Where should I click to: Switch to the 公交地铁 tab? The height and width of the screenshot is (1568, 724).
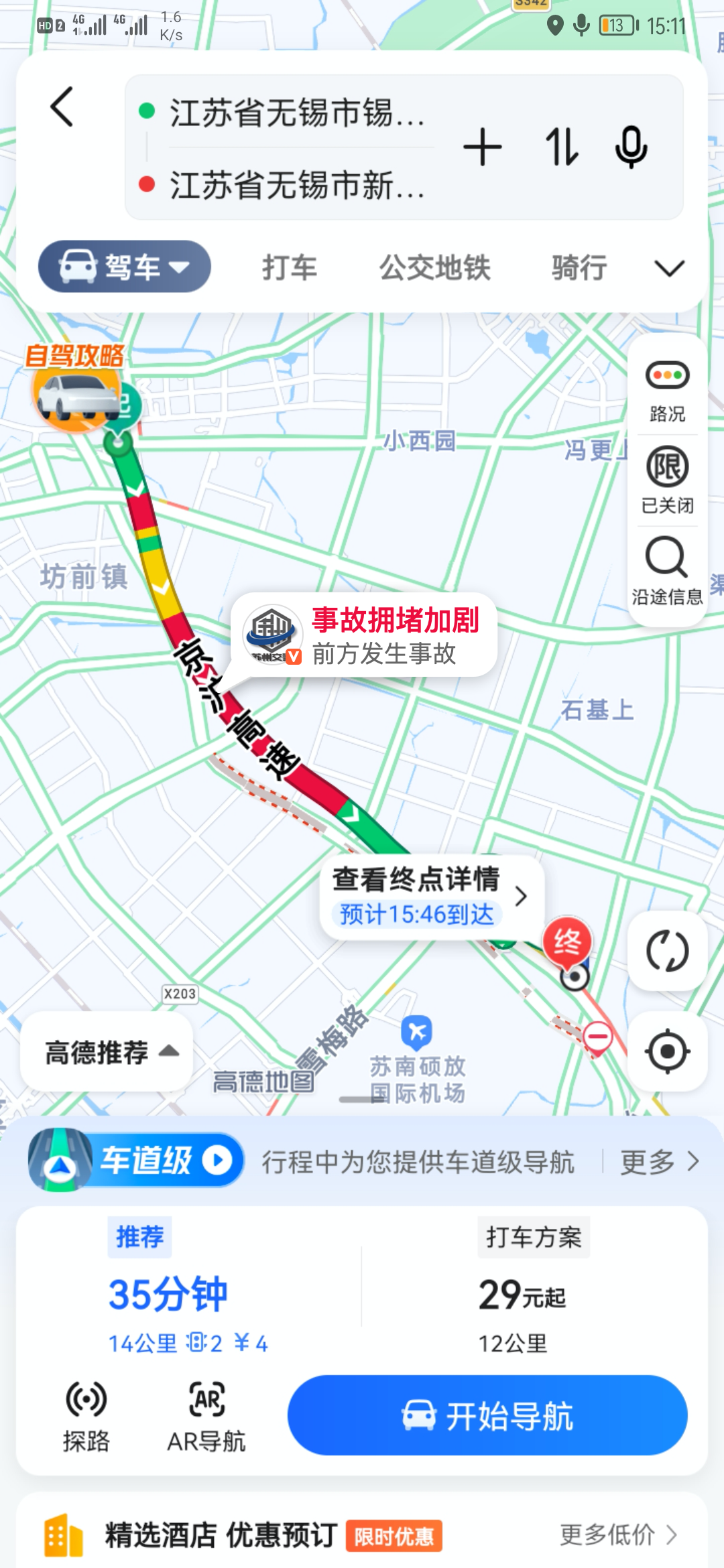pos(435,268)
